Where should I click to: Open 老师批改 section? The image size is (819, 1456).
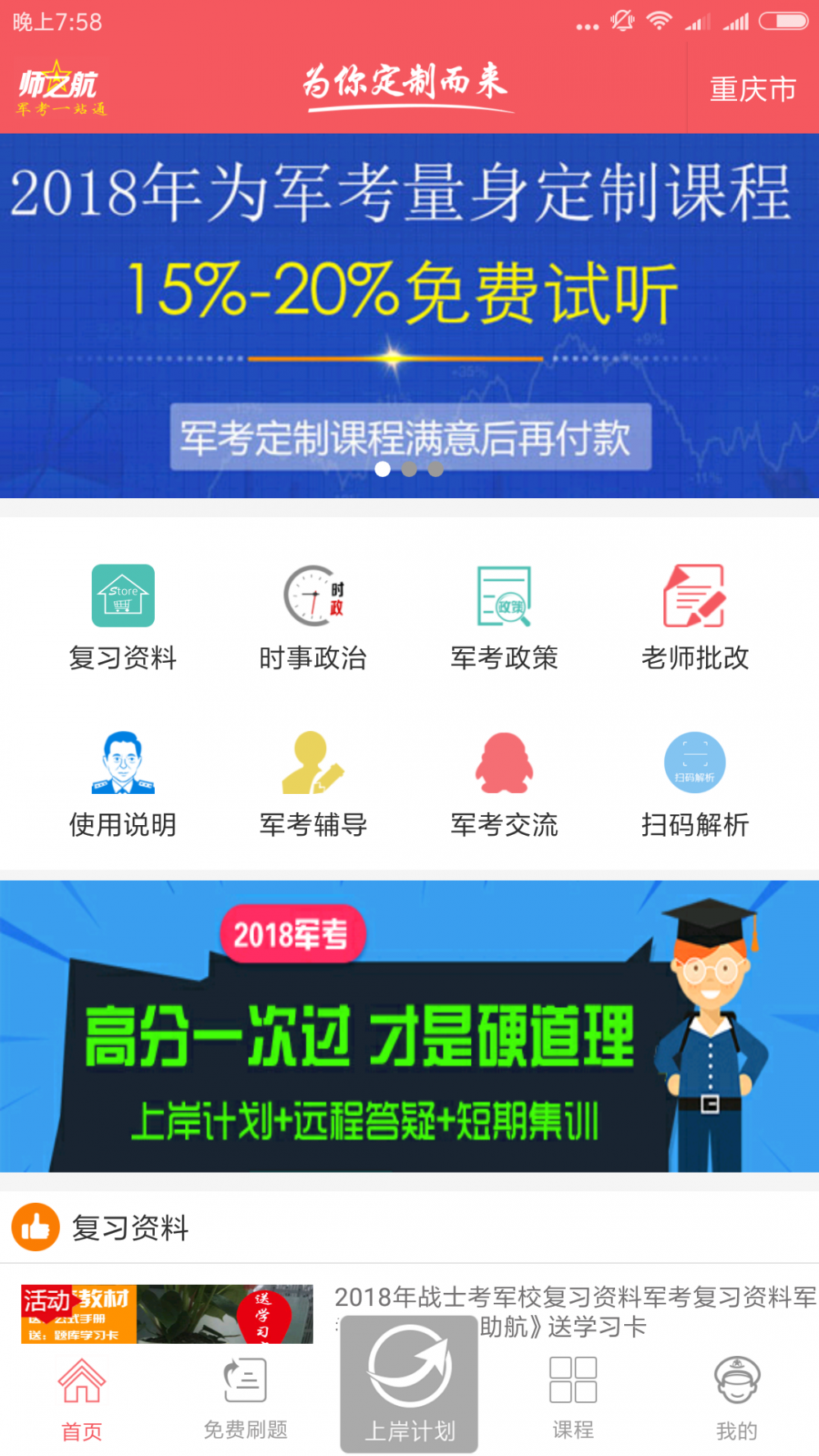tap(695, 618)
